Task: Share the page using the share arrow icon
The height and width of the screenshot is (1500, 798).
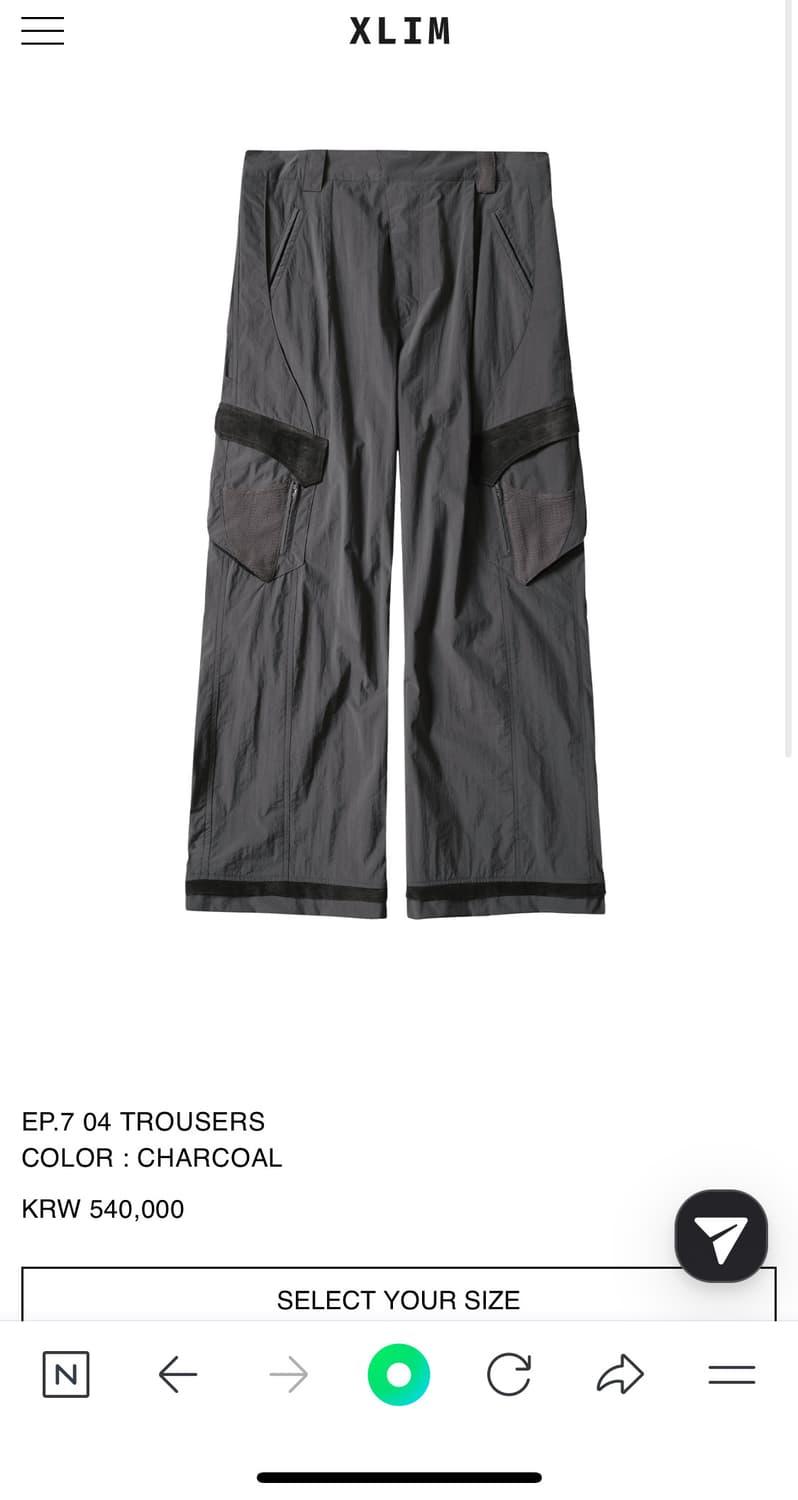Action: (x=620, y=1374)
